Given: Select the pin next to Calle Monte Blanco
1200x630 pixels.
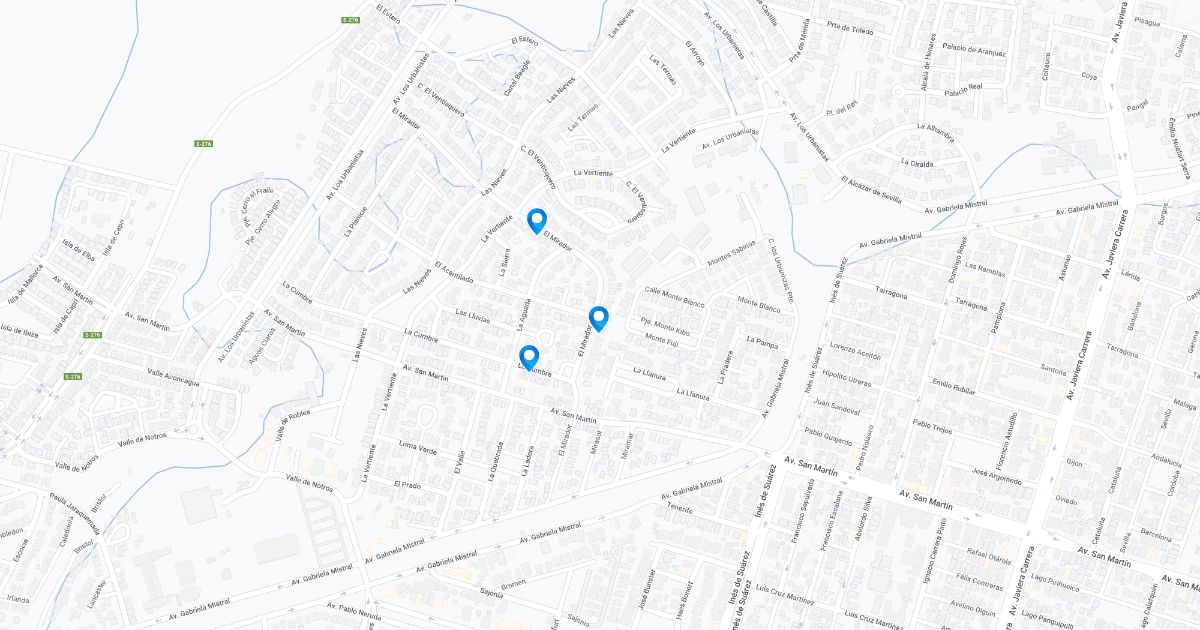Looking at the screenshot, I should click(599, 318).
